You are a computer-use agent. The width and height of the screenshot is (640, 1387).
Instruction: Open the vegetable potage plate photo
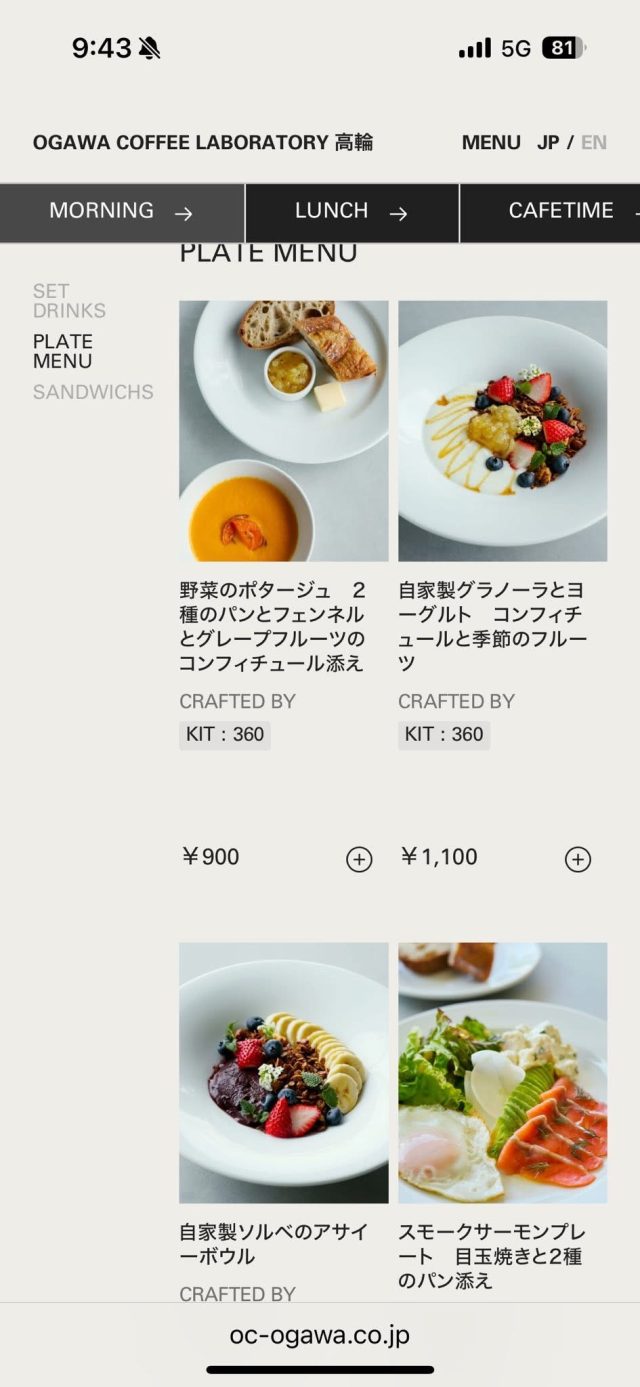pos(284,431)
